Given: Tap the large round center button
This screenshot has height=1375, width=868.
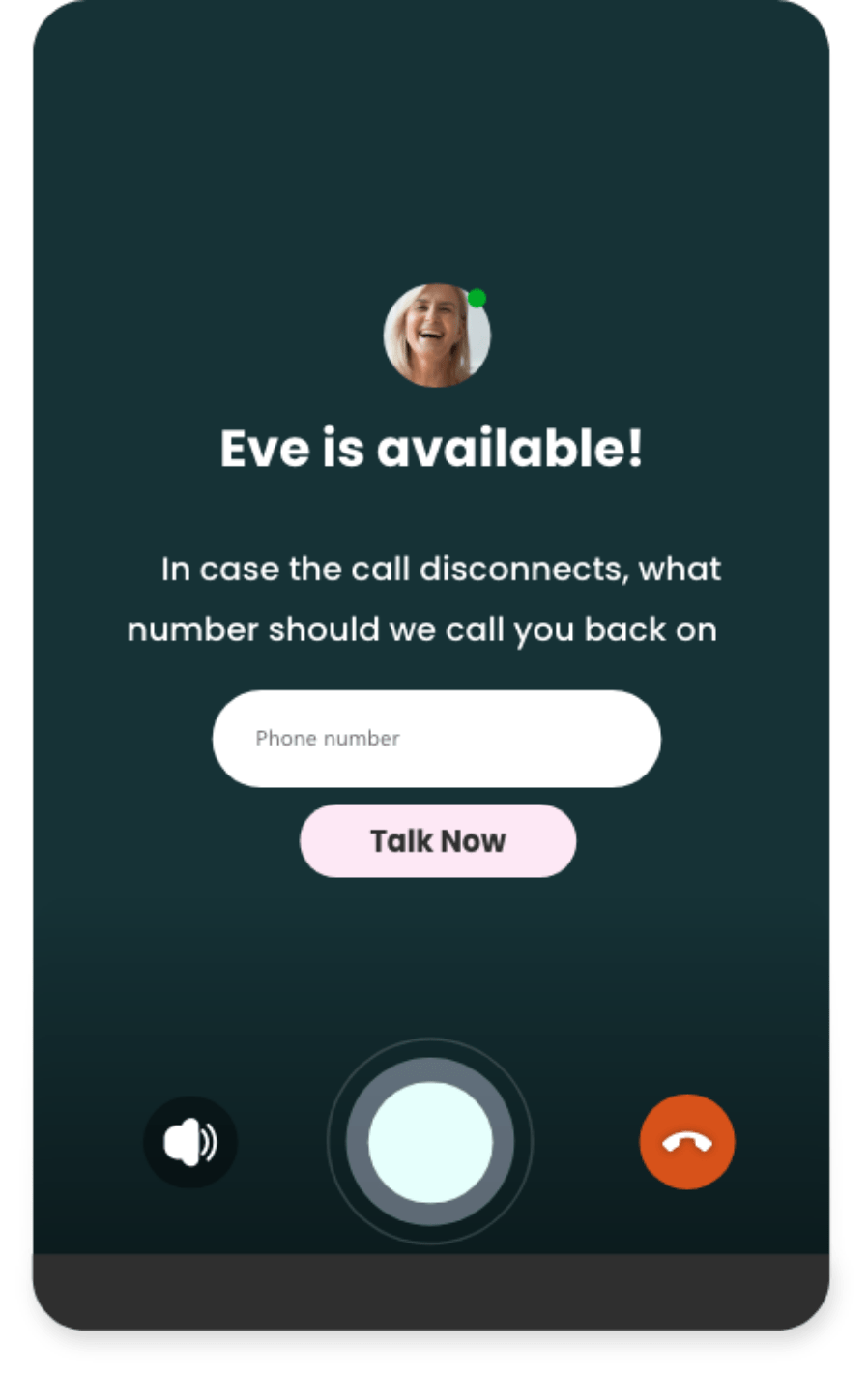Looking at the screenshot, I should pyautogui.click(x=430, y=1142).
